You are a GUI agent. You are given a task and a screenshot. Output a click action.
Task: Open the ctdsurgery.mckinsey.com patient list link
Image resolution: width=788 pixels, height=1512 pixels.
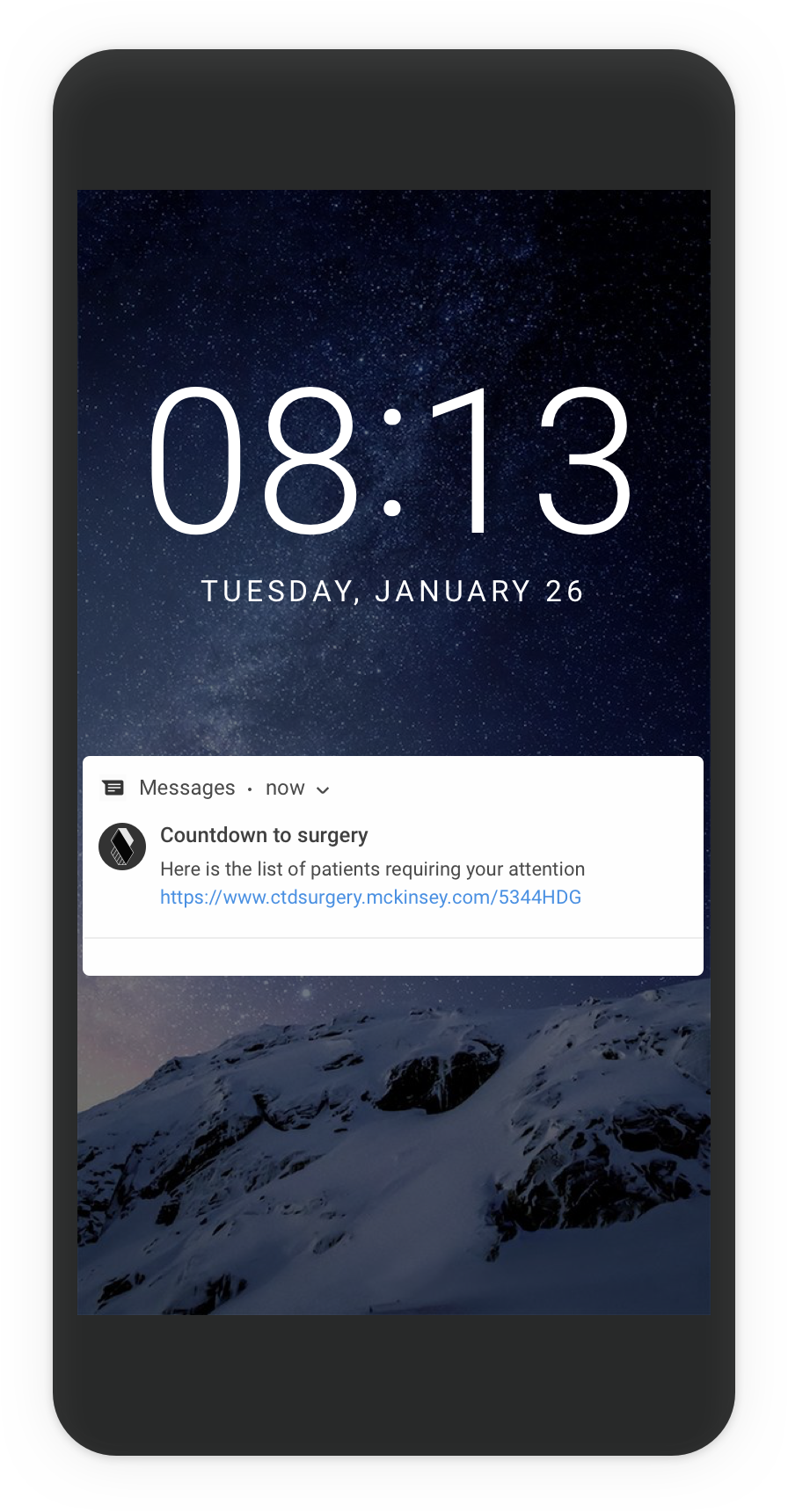pyautogui.click(x=370, y=898)
